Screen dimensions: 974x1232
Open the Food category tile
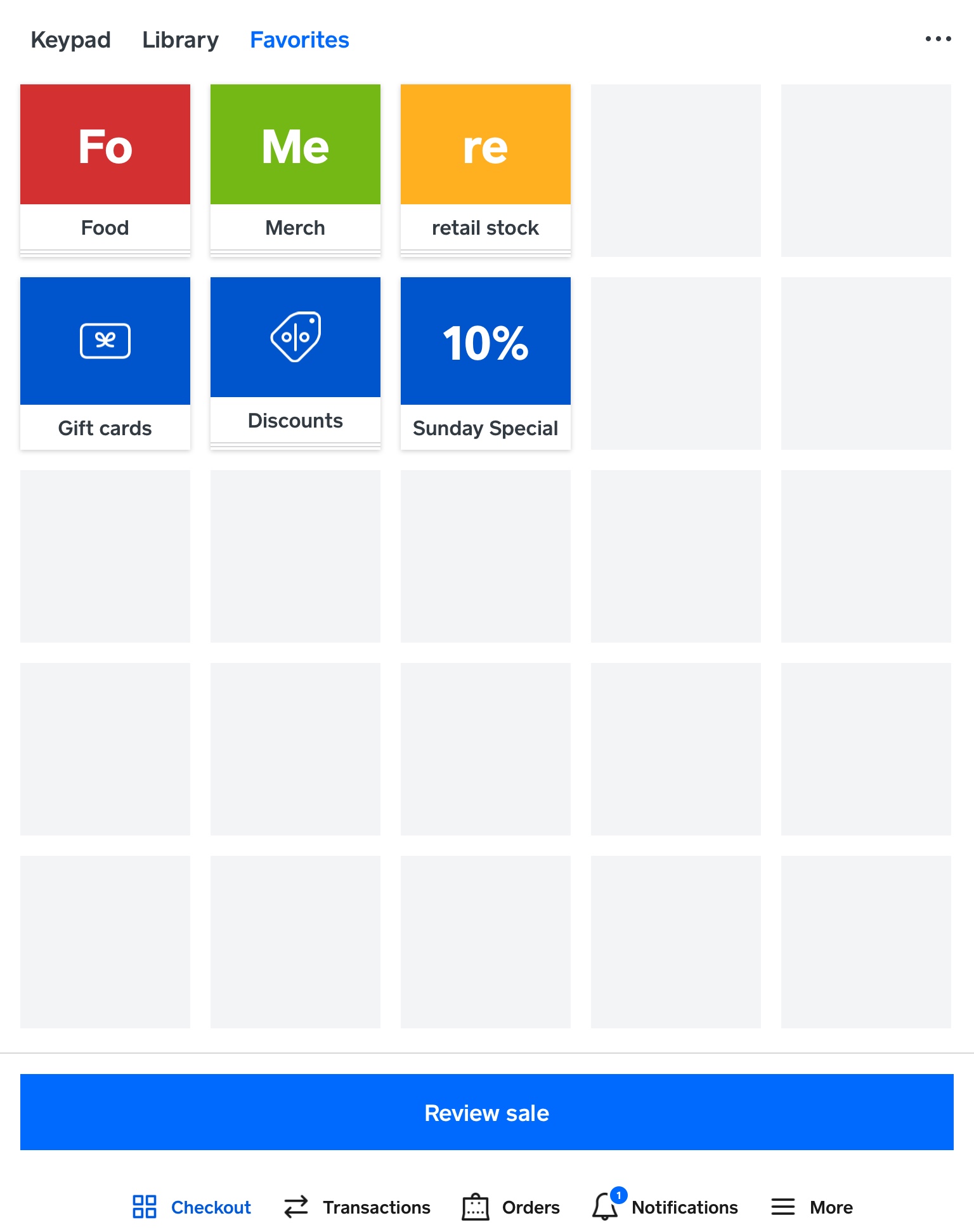coord(105,168)
